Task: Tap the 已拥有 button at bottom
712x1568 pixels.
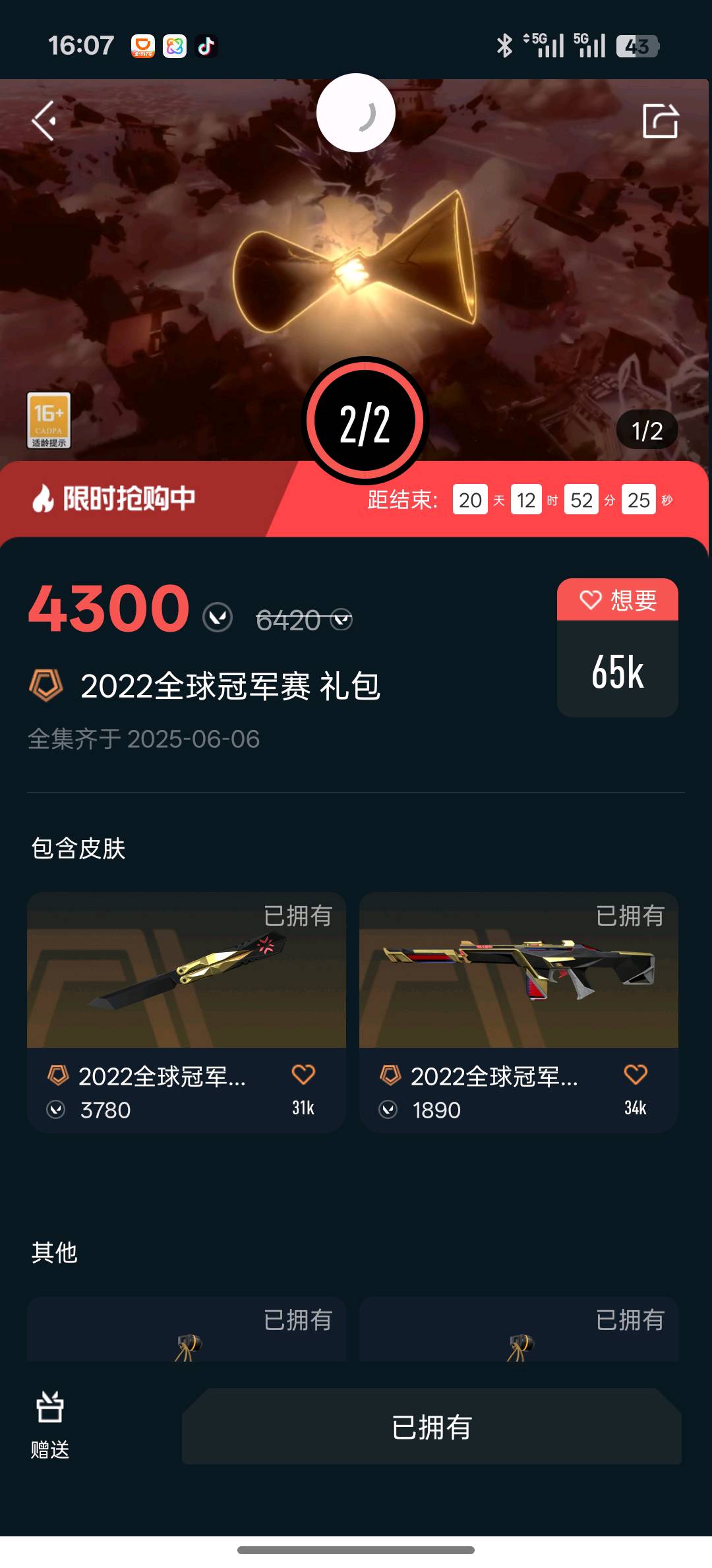Action: click(x=431, y=1427)
